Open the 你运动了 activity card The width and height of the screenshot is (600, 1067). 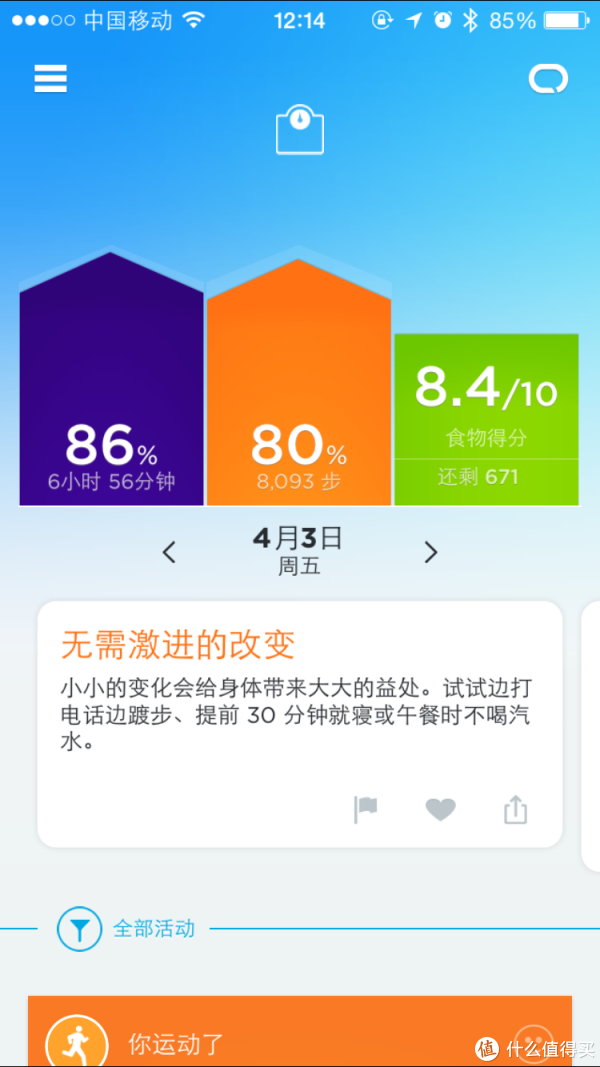click(x=299, y=1031)
